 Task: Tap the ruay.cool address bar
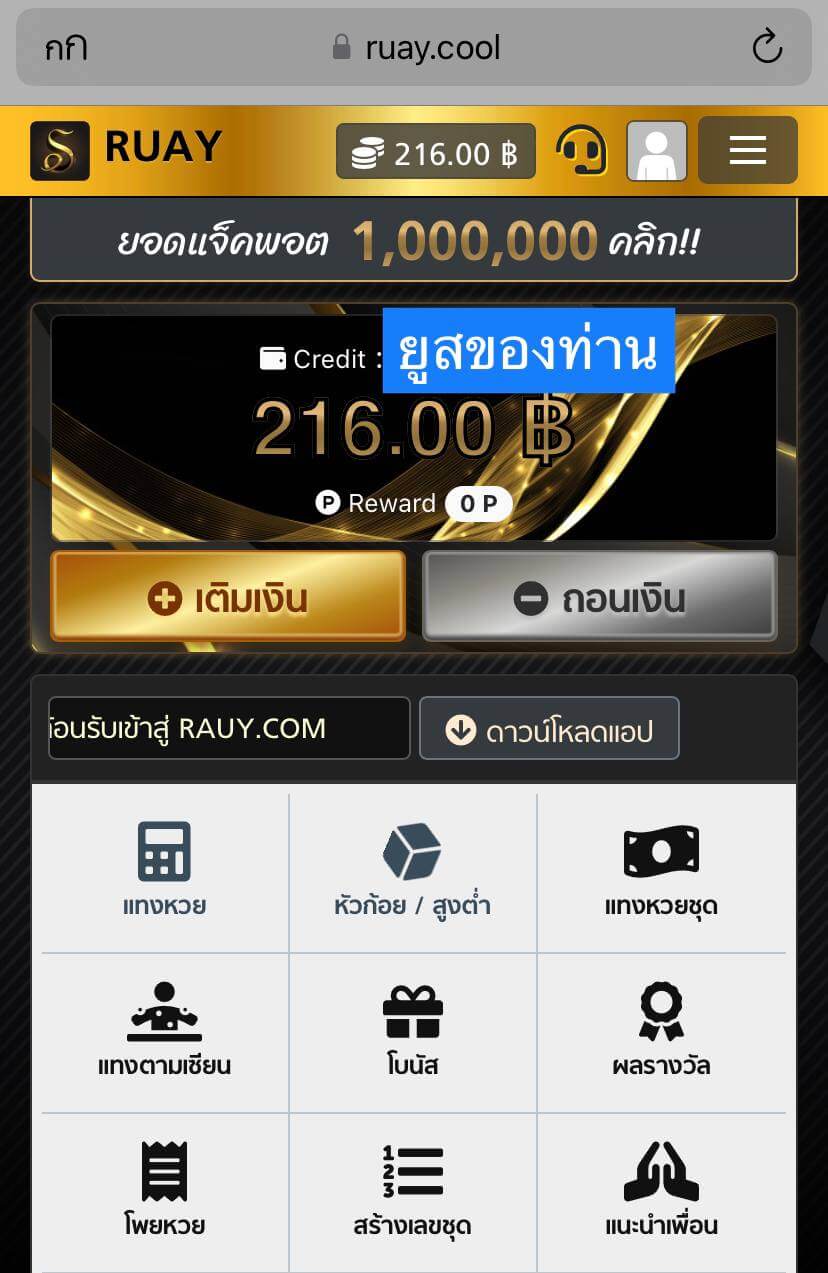point(415,47)
